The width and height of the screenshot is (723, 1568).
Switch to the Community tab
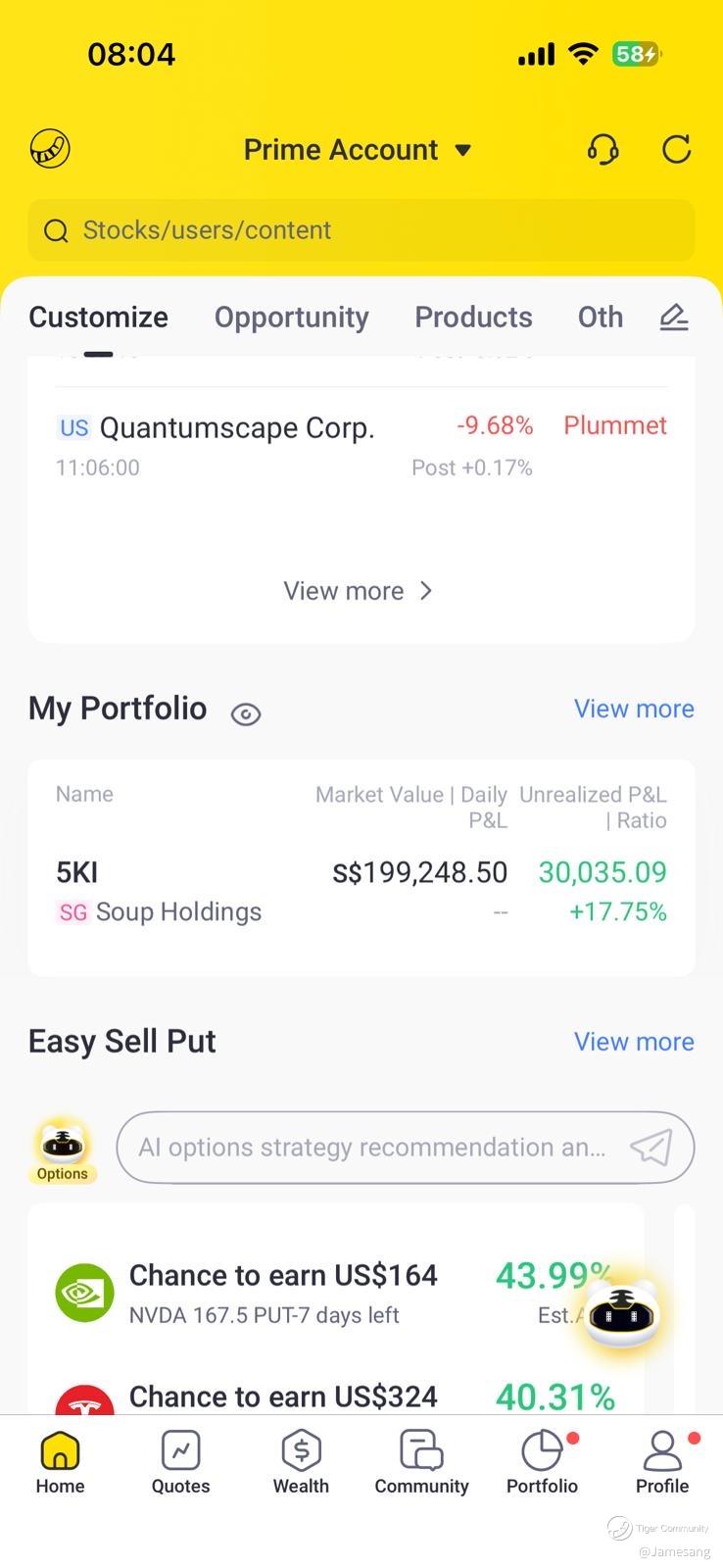coord(421,1461)
